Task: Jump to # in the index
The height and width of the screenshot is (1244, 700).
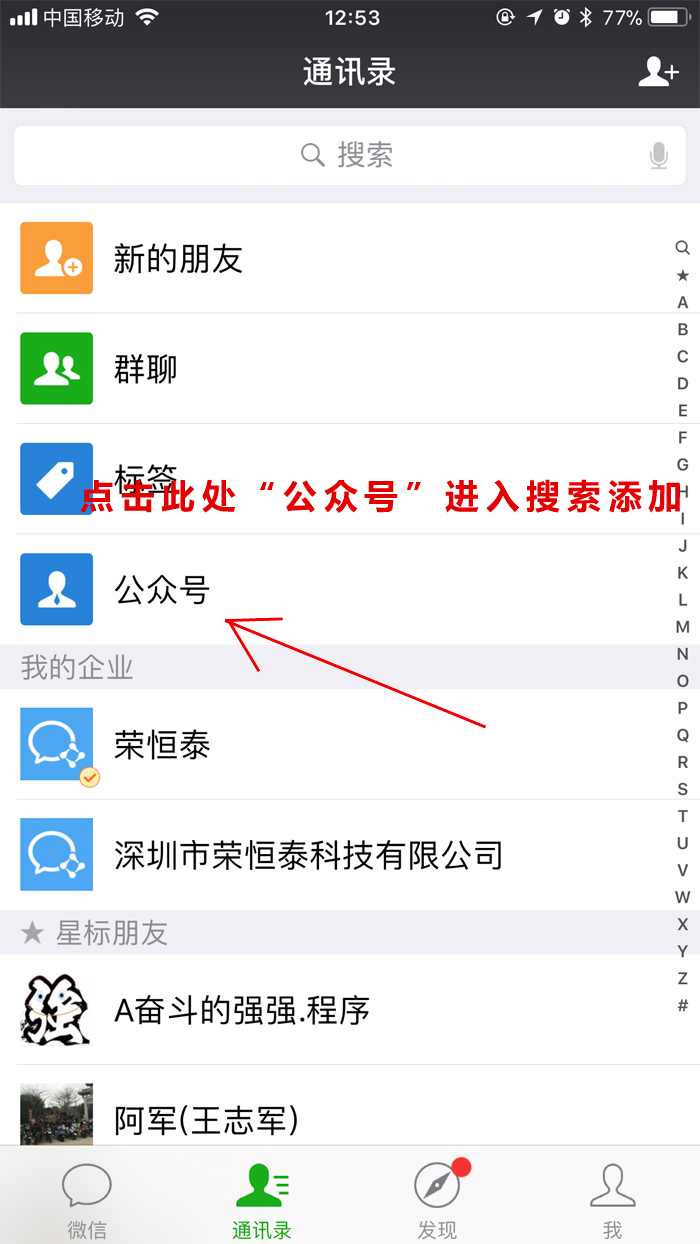Action: pos(682,1005)
